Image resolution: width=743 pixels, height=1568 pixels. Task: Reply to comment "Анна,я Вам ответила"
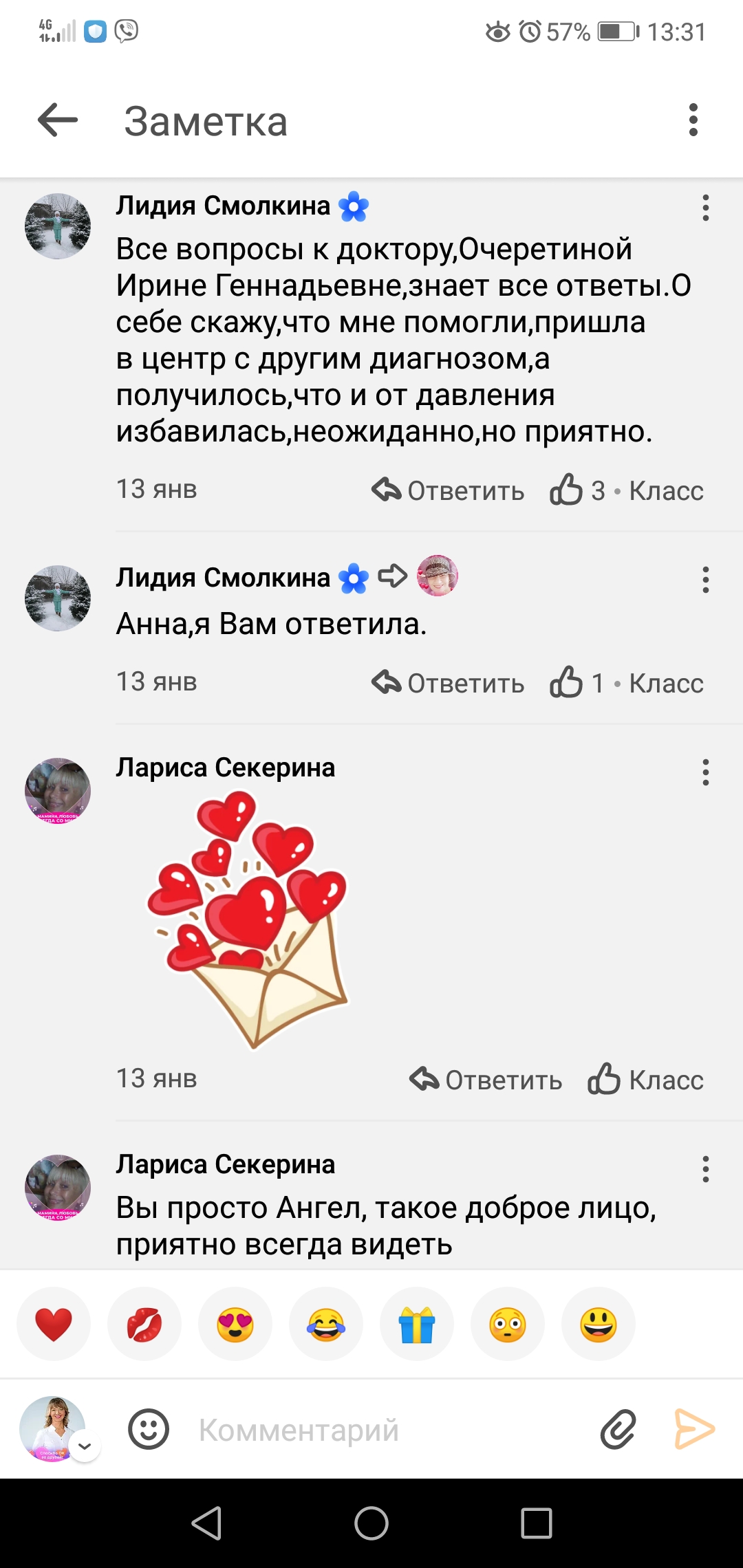(x=449, y=683)
